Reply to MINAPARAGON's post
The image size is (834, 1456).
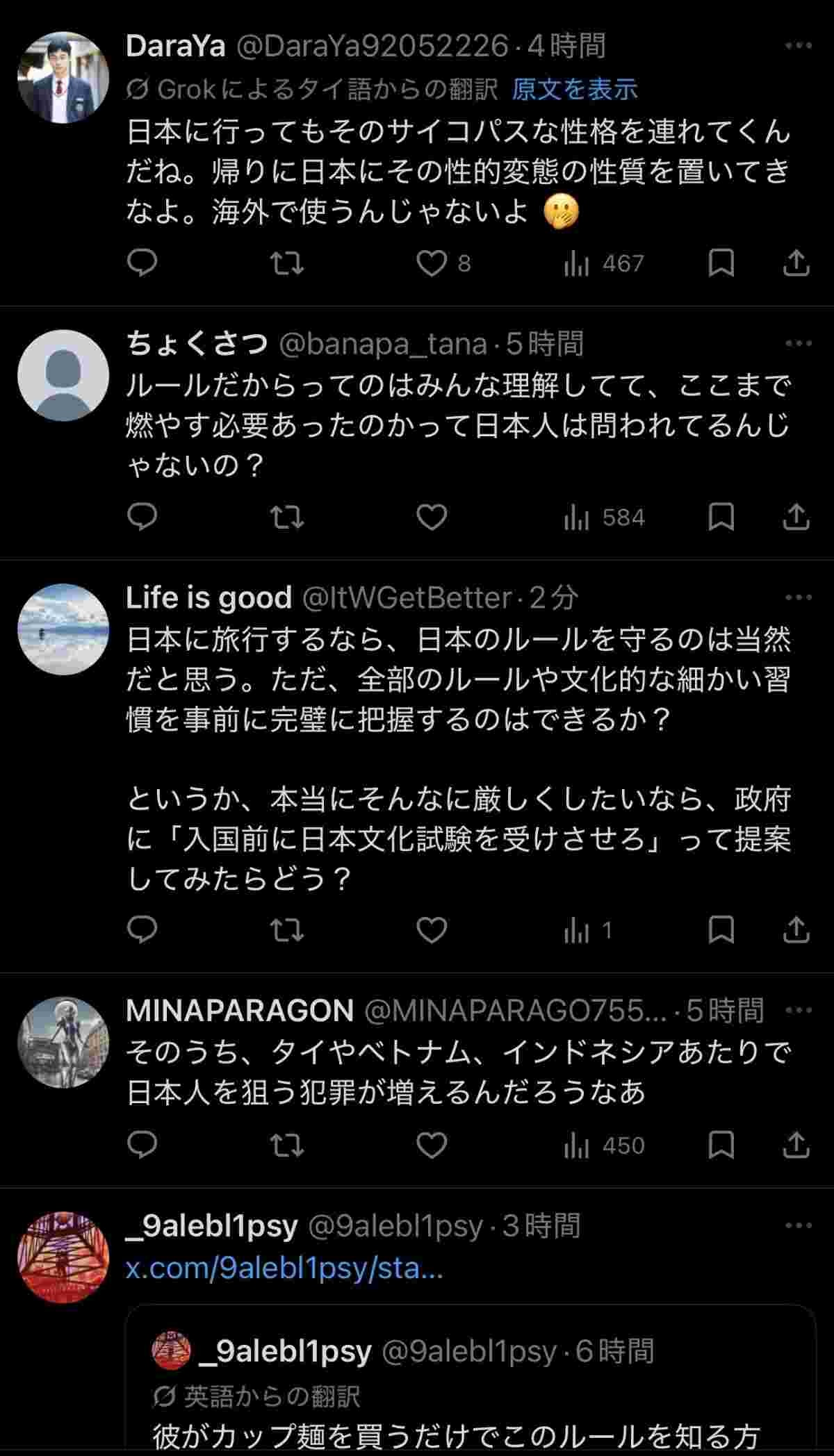(x=143, y=1145)
